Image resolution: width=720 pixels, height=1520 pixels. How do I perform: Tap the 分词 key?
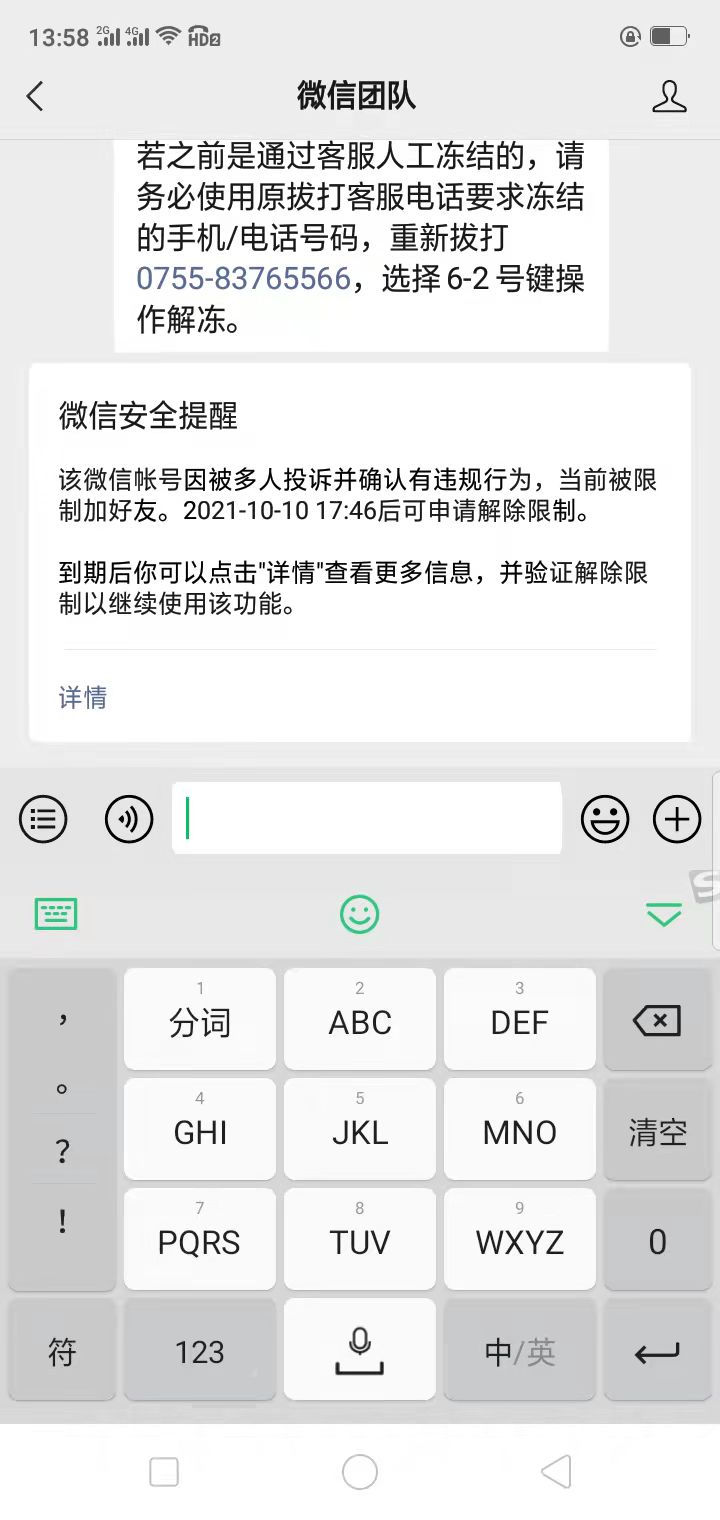tap(200, 1020)
